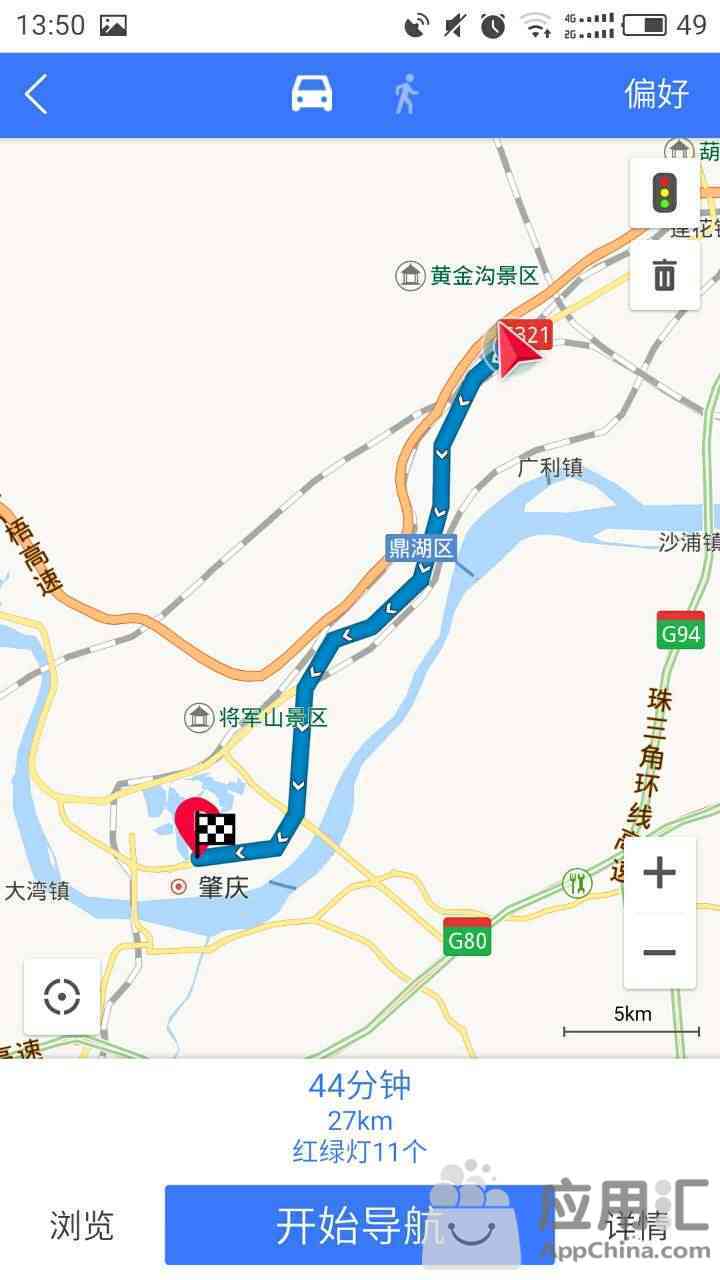Select the driving route mode
Image resolution: width=720 pixels, height=1280 pixels.
pos(311,95)
